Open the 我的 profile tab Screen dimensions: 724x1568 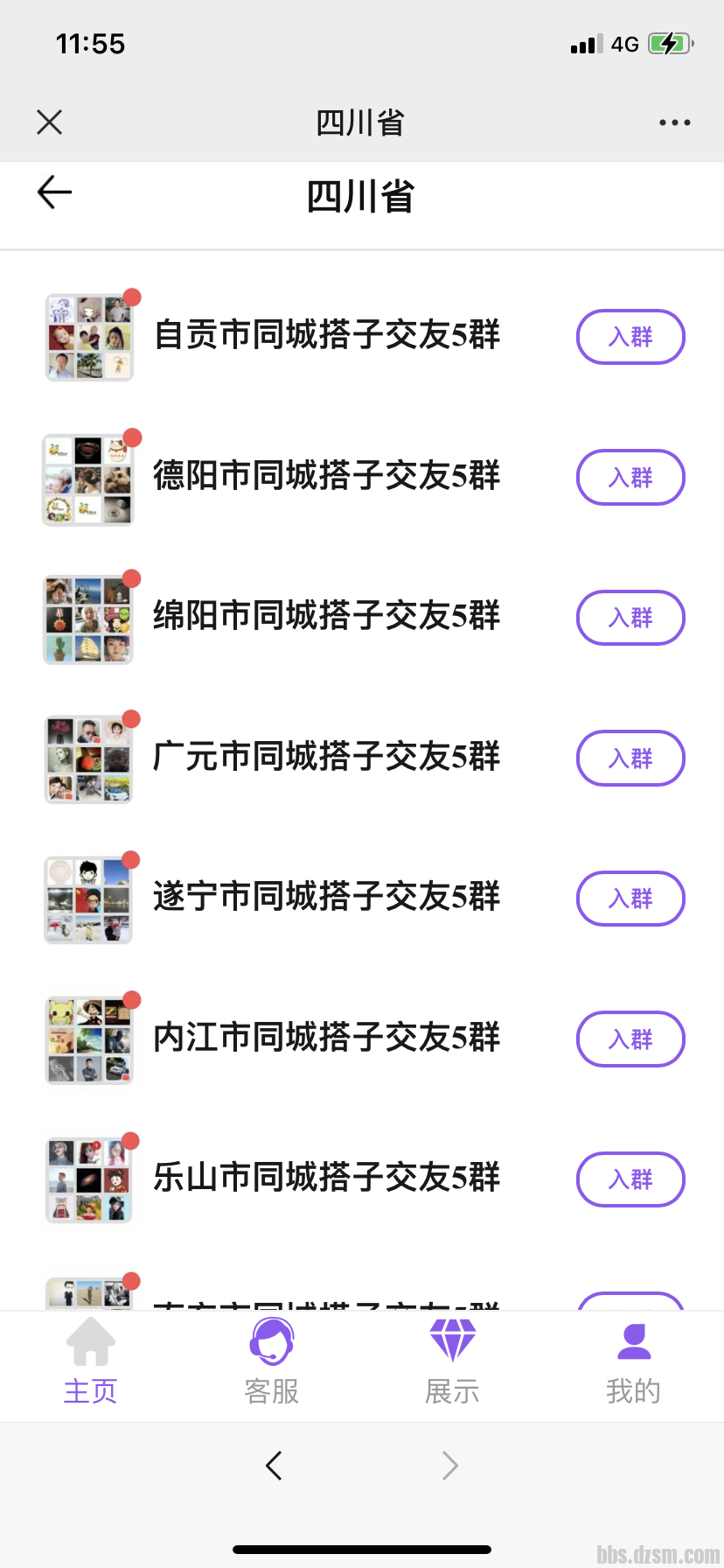coord(633,1361)
